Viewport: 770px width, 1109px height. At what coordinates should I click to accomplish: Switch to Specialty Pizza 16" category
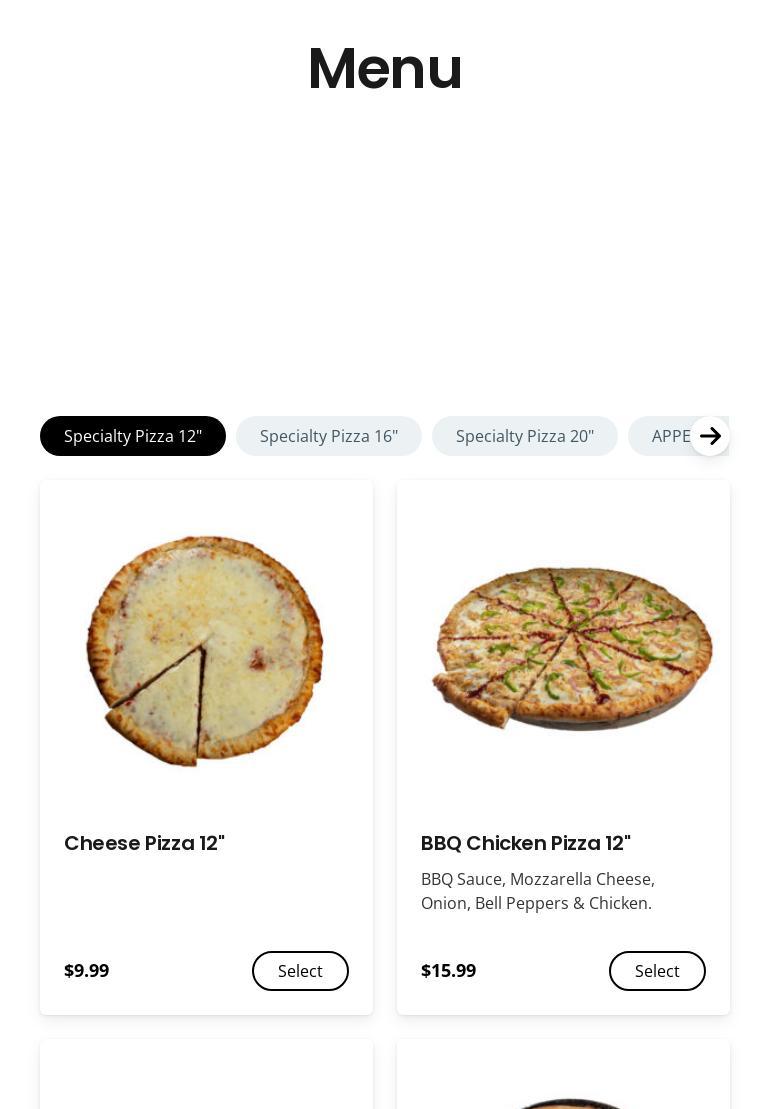[x=328, y=436]
